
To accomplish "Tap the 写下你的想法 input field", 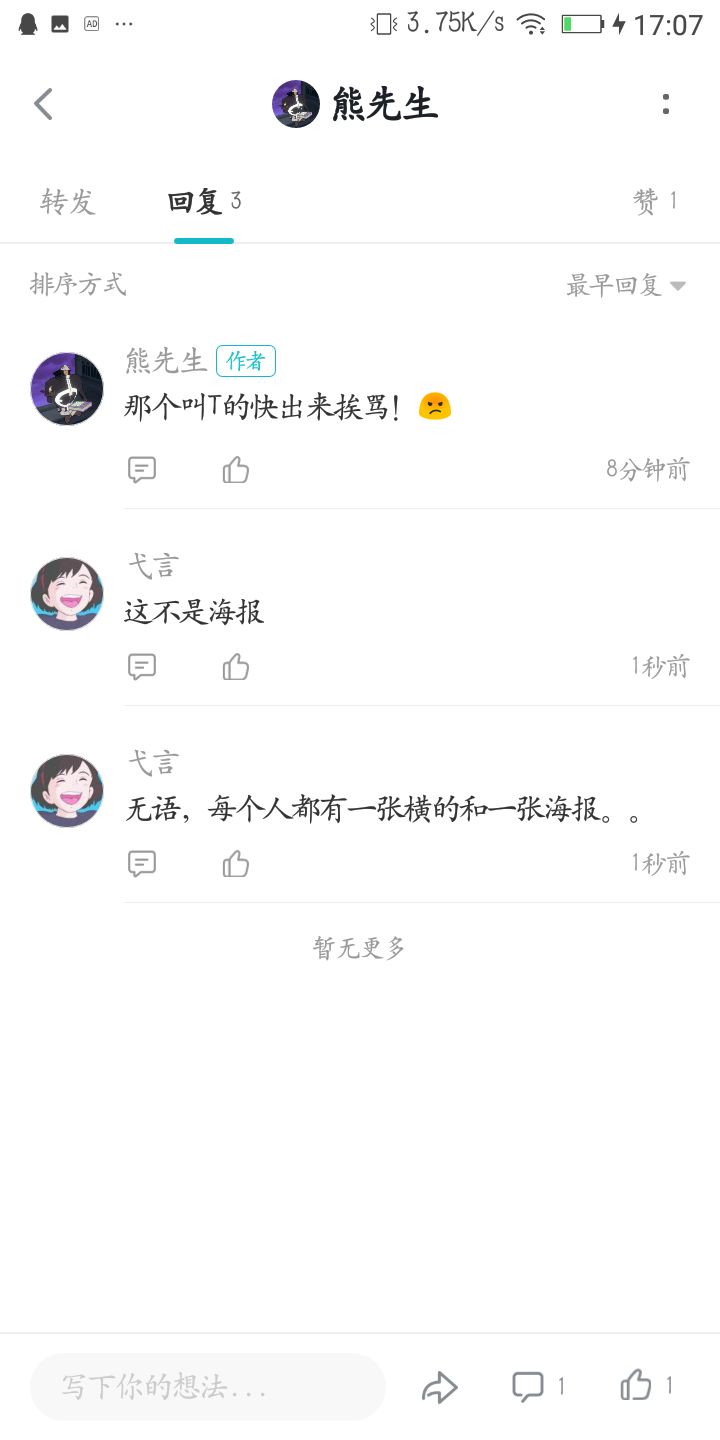I will point(208,1387).
